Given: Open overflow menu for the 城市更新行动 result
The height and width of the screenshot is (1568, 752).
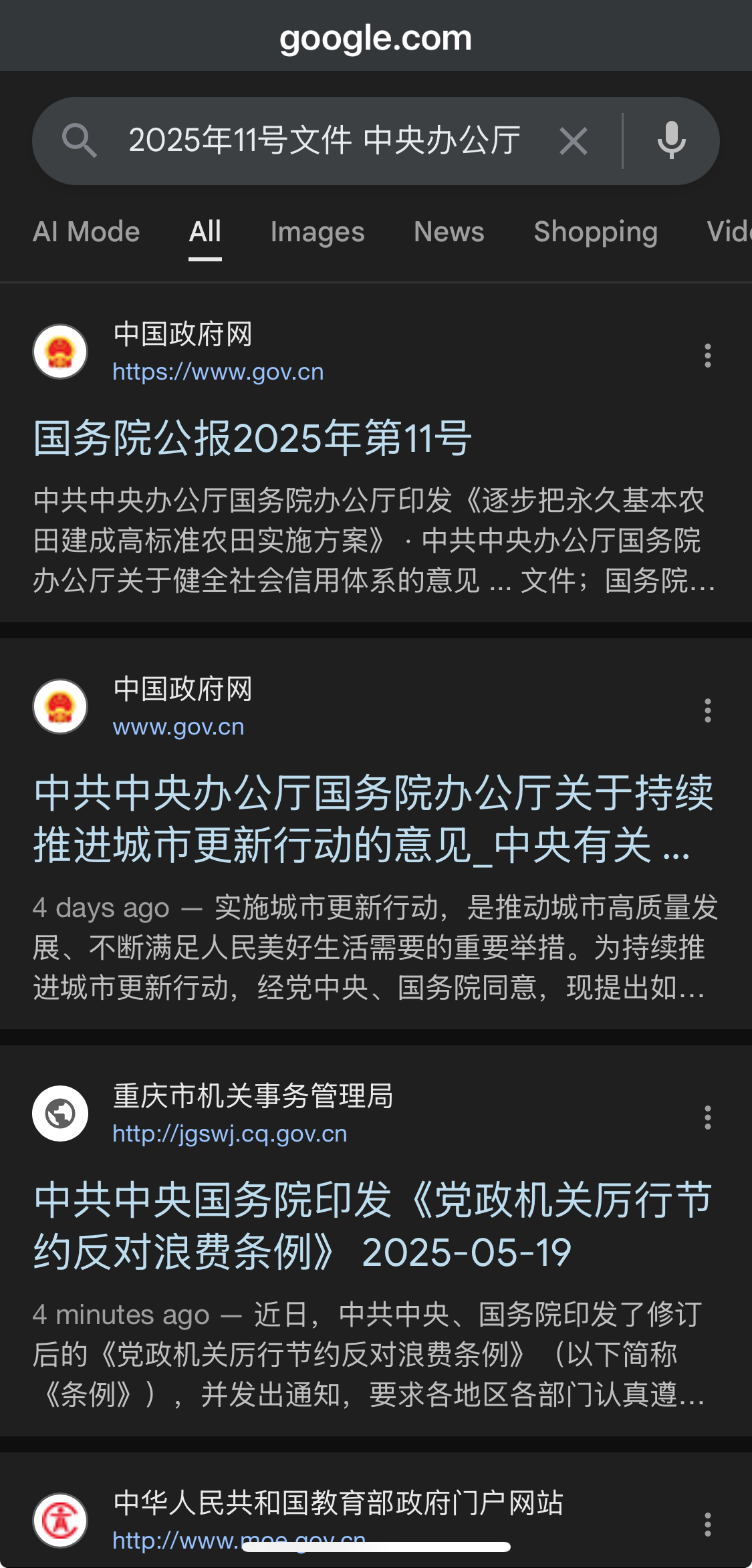Looking at the screenshot, I should [x=707, y=710].
